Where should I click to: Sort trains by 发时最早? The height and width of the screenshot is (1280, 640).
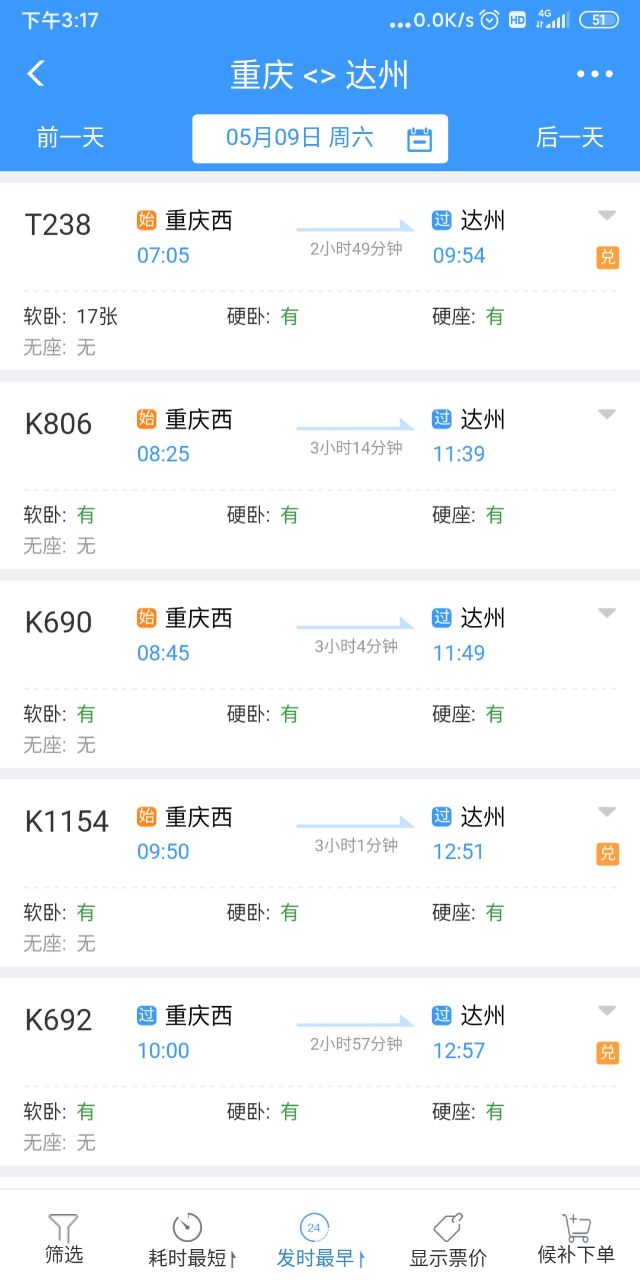pos(318,1238)
